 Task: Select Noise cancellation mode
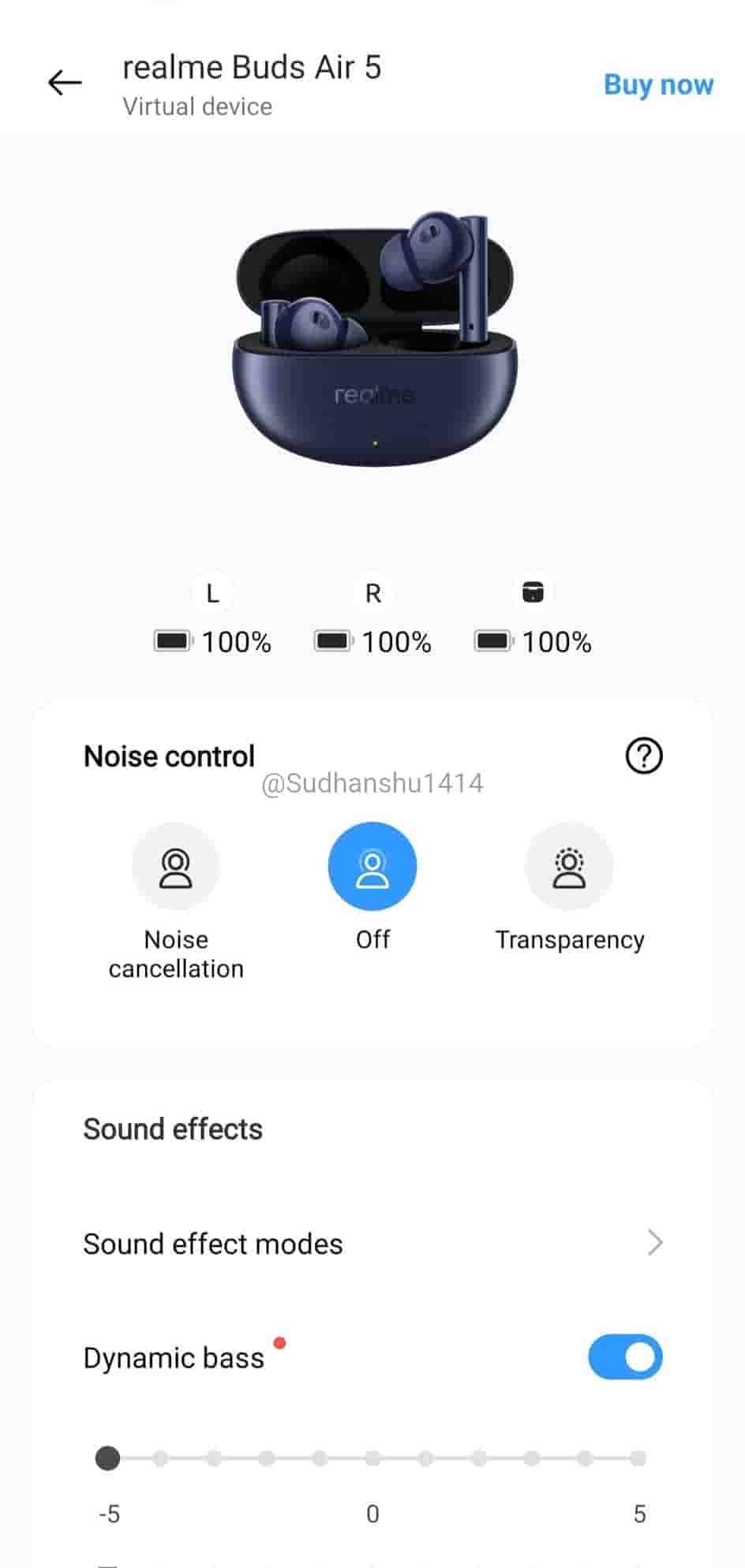pyautogui.click(x=175, y=867)
